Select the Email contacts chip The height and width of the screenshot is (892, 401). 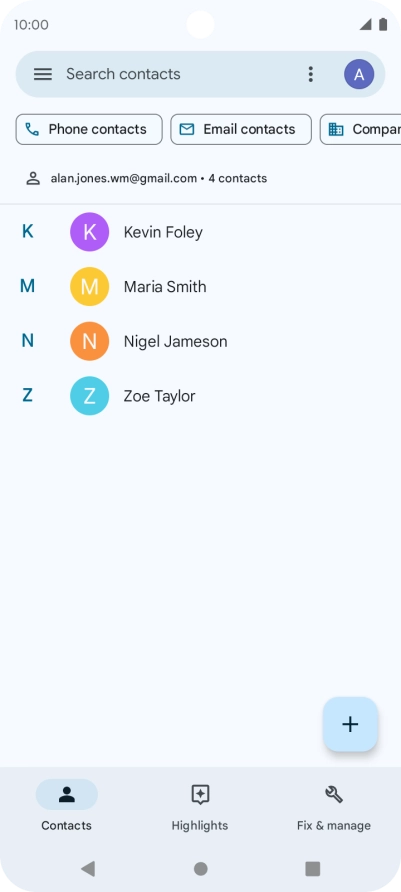tap(241, 130)
